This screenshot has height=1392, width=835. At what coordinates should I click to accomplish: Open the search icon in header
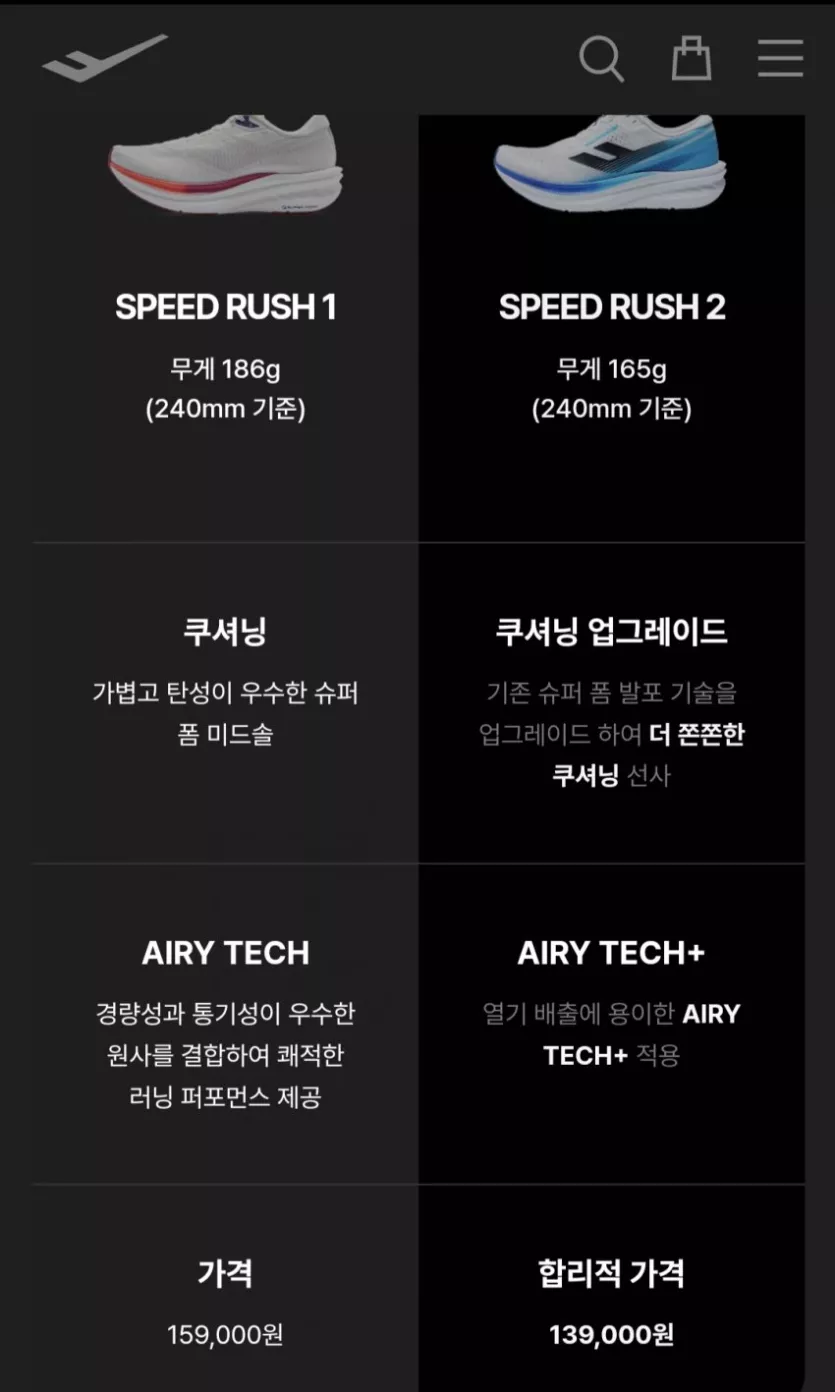pyautogui.click(x=602, y=59)
